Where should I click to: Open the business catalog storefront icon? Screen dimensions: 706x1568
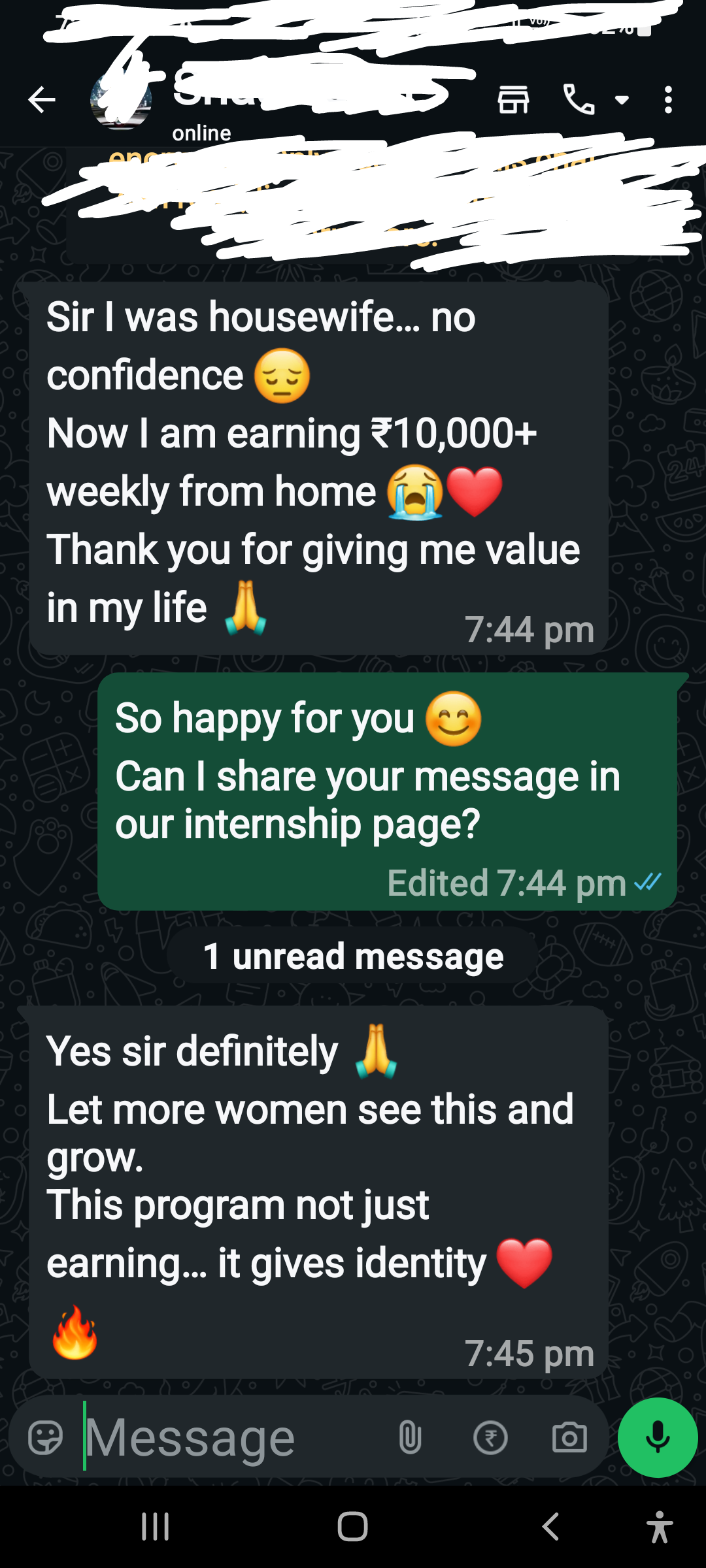pos(513,100)
